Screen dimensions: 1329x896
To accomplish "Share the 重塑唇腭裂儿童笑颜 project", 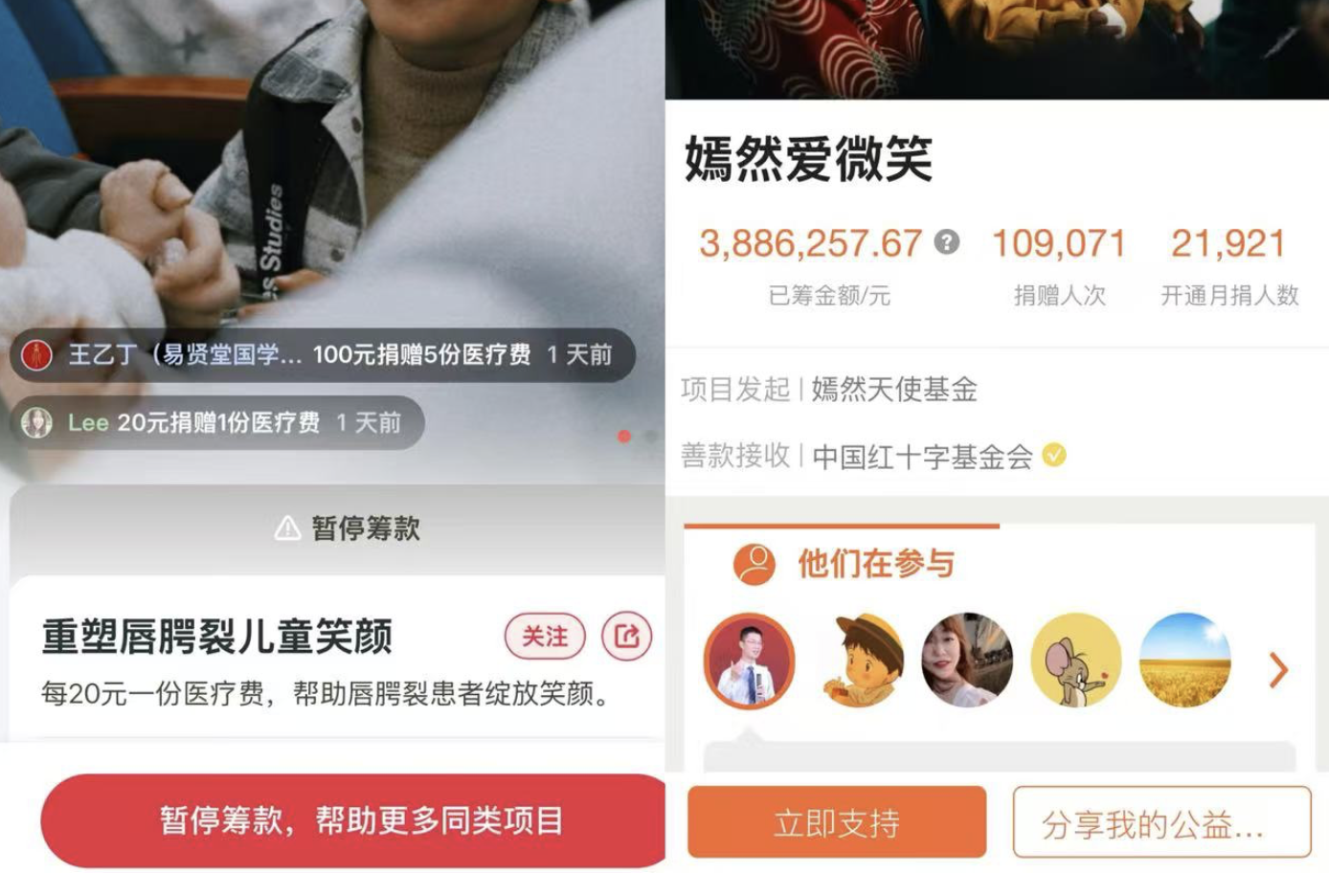I will point(627,637).
